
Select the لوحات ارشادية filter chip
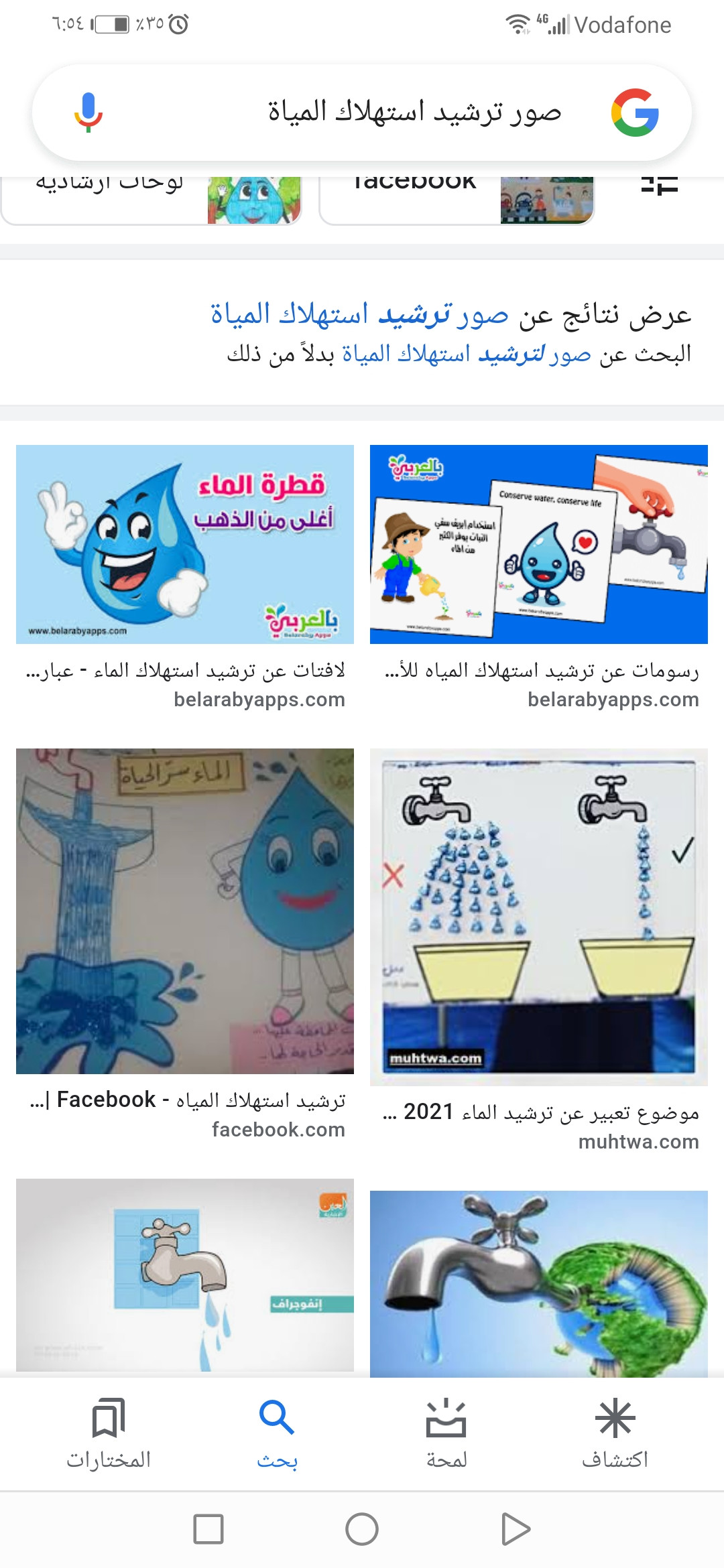click(152, 198)
